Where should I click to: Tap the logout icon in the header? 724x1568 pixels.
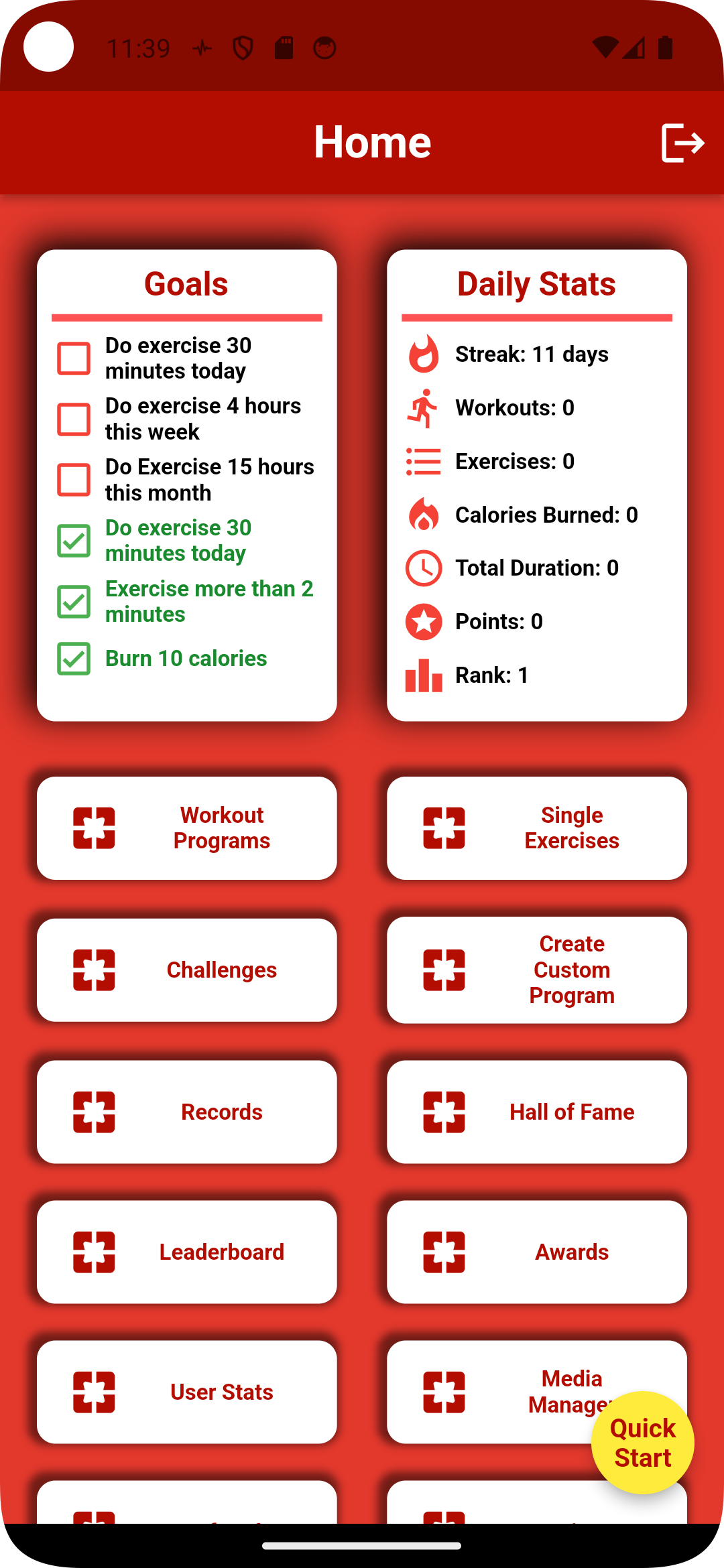pos(682,143)
